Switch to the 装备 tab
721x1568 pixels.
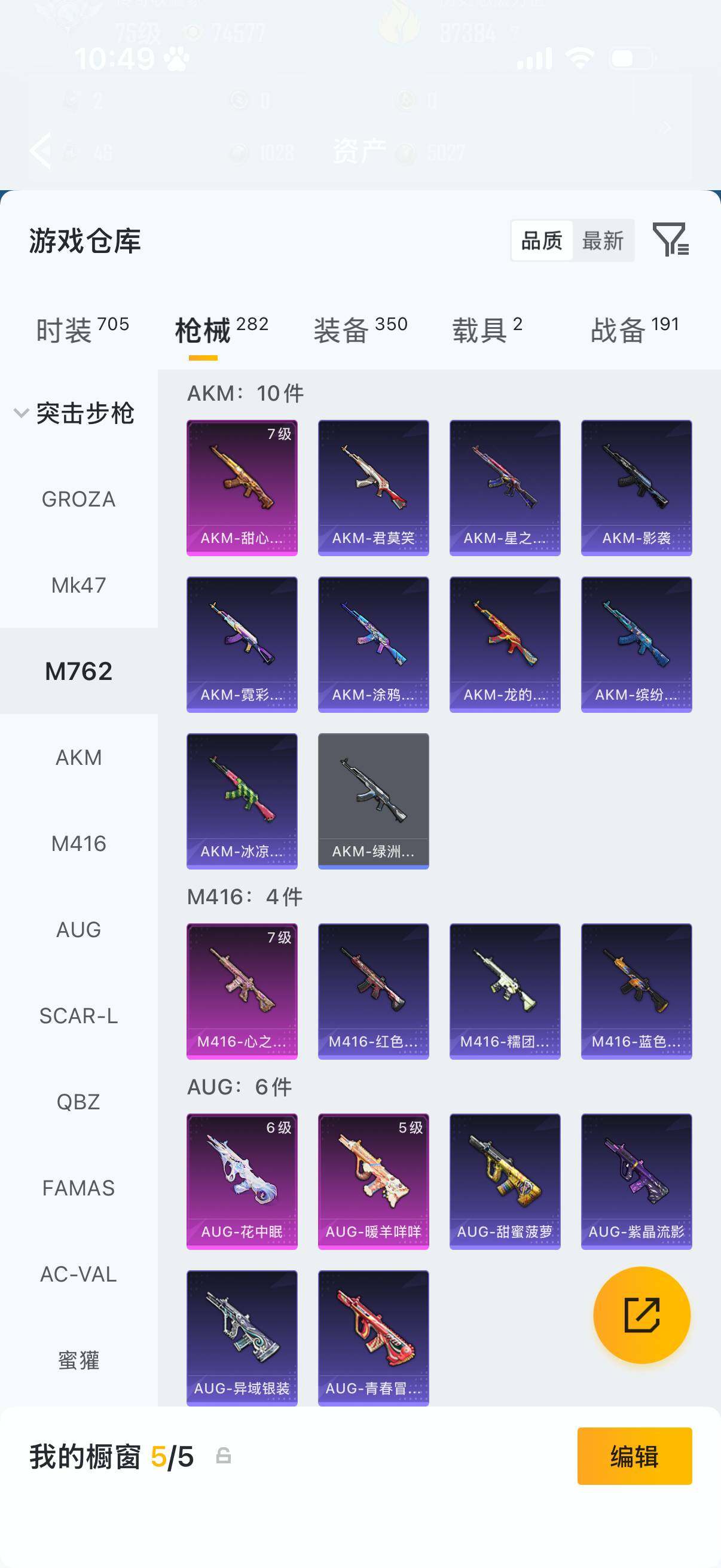360,331
